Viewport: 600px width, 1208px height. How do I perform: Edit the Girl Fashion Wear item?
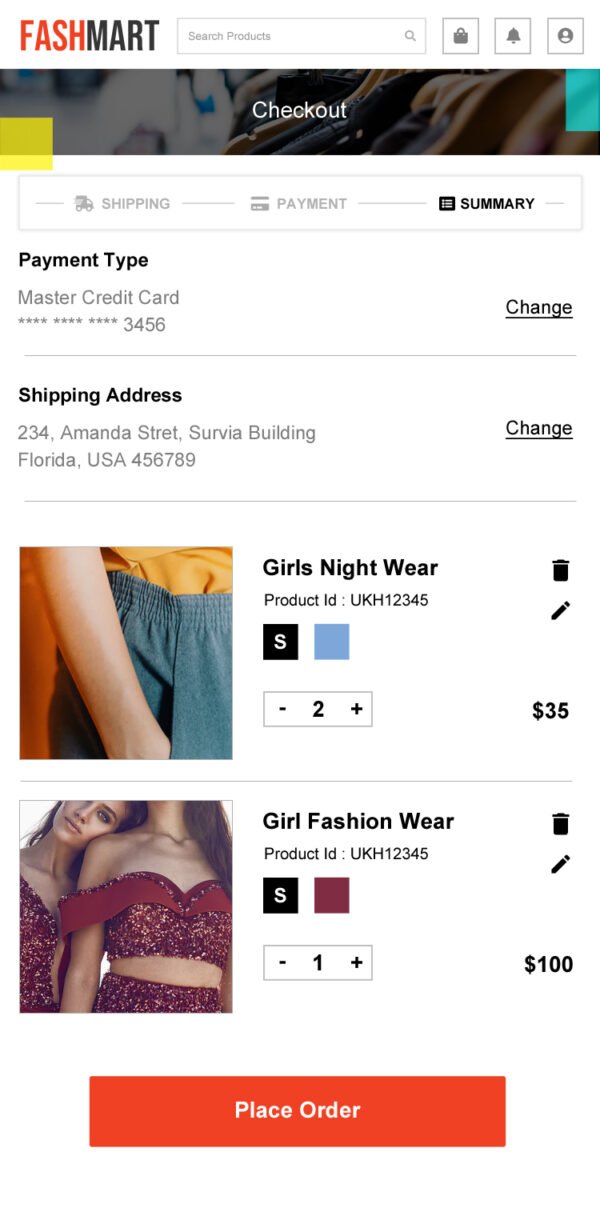pyautogui.click(x=560, y=864)
